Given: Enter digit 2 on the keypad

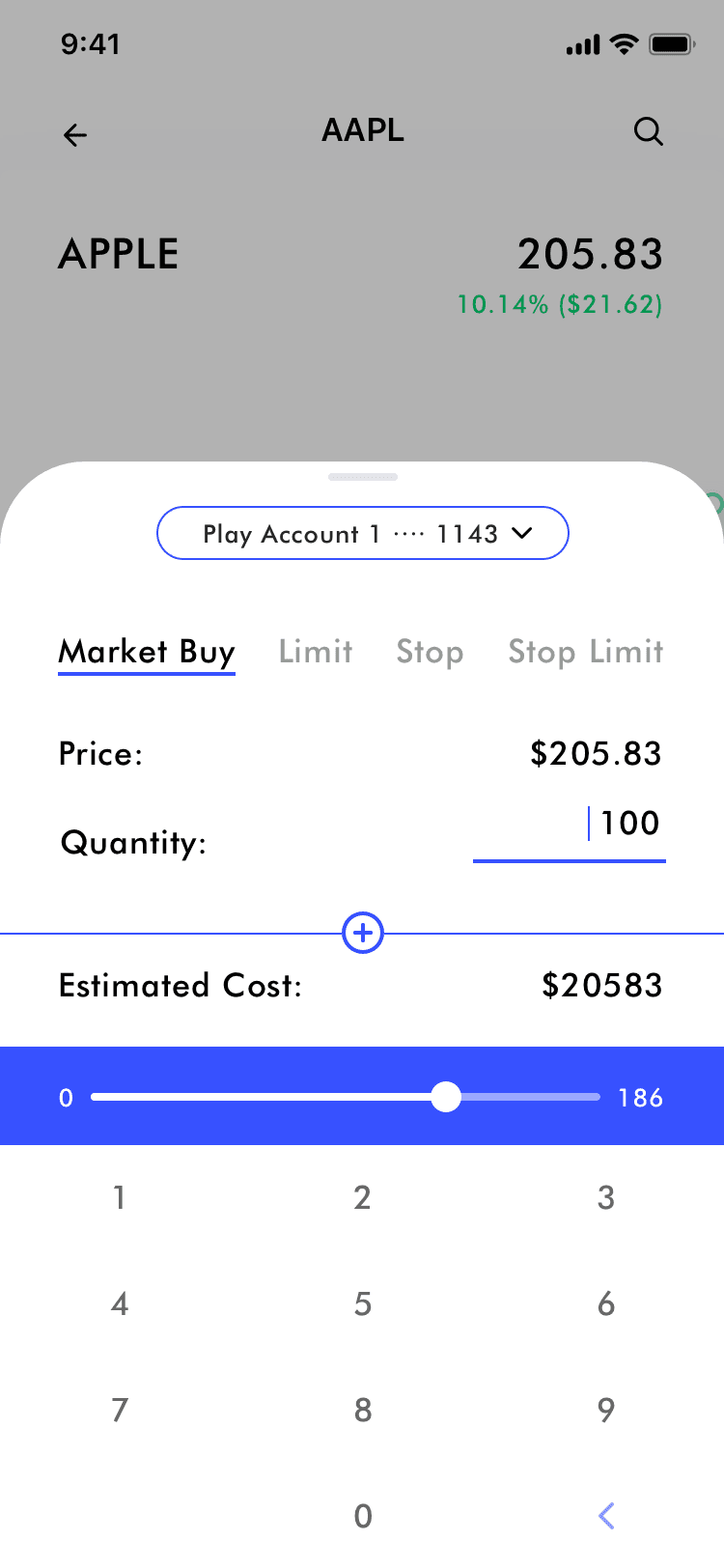Looking at the screenshot, I should pos(362,1197).
